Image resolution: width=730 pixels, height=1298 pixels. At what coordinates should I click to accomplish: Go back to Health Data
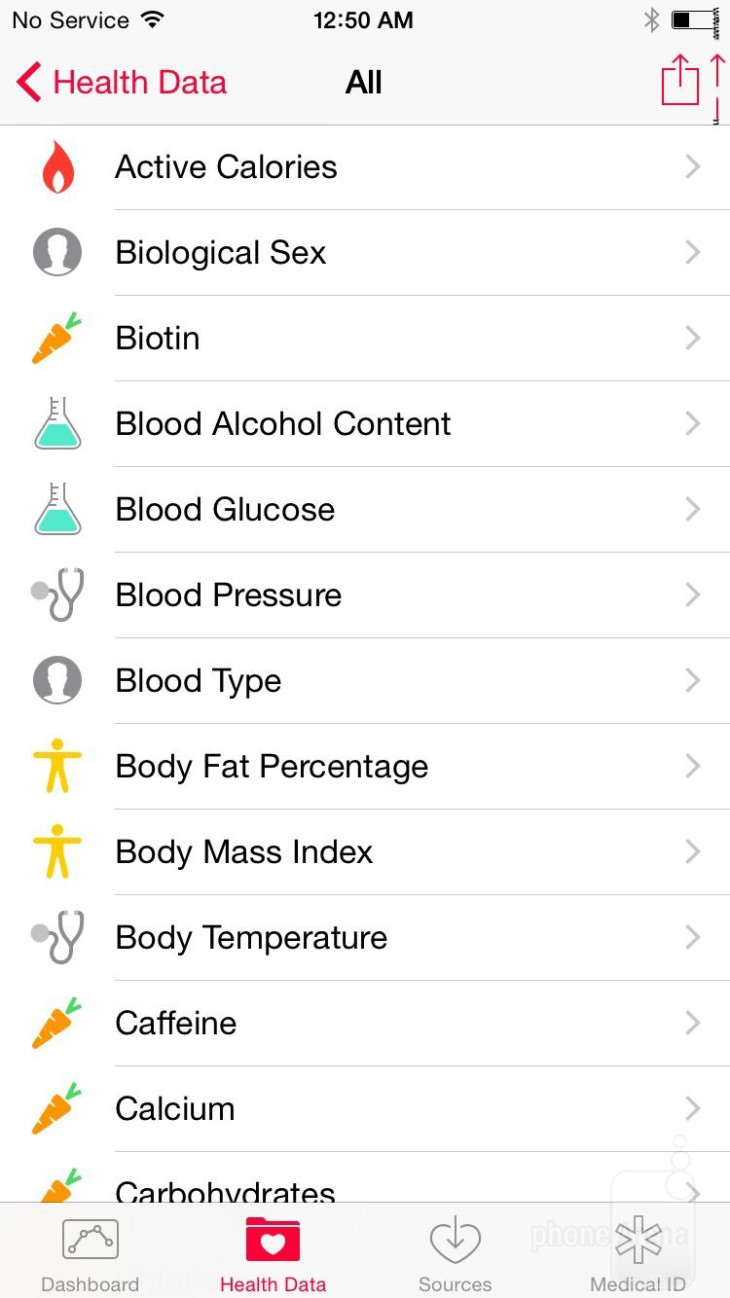[x=122, y=82]
